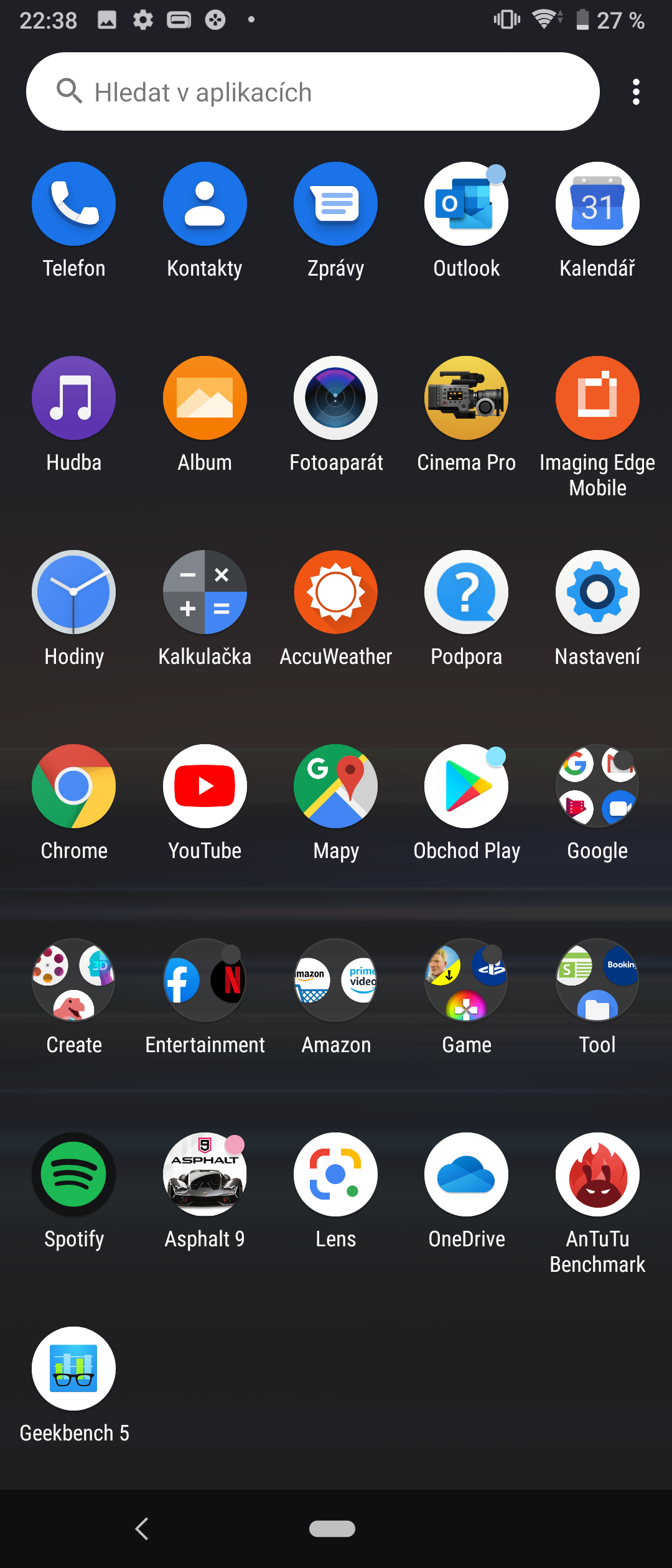Viewport: 672px width, 1568px height.
Task: Open the launcher overflow menu
Action: (x=636, y=91)
